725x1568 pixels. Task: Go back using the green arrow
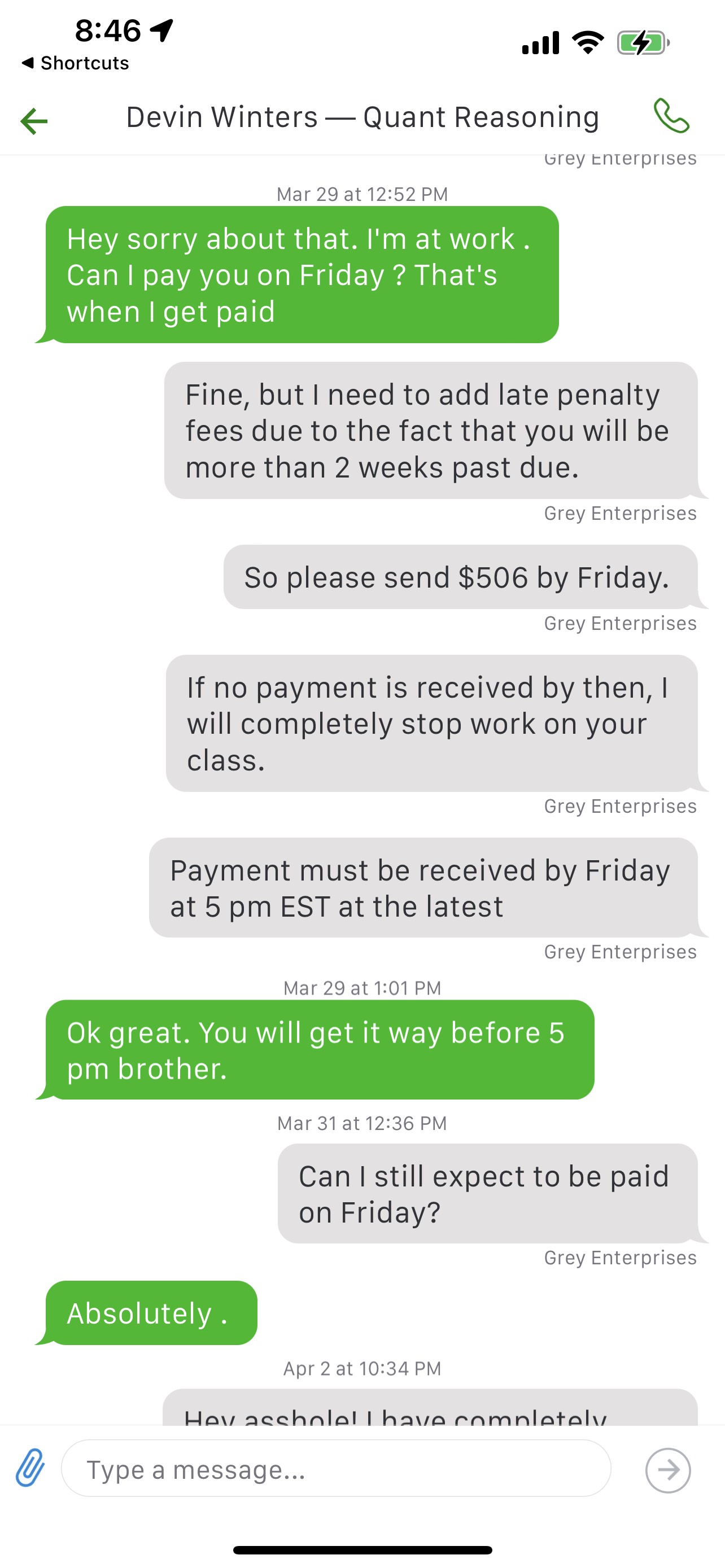34,121
